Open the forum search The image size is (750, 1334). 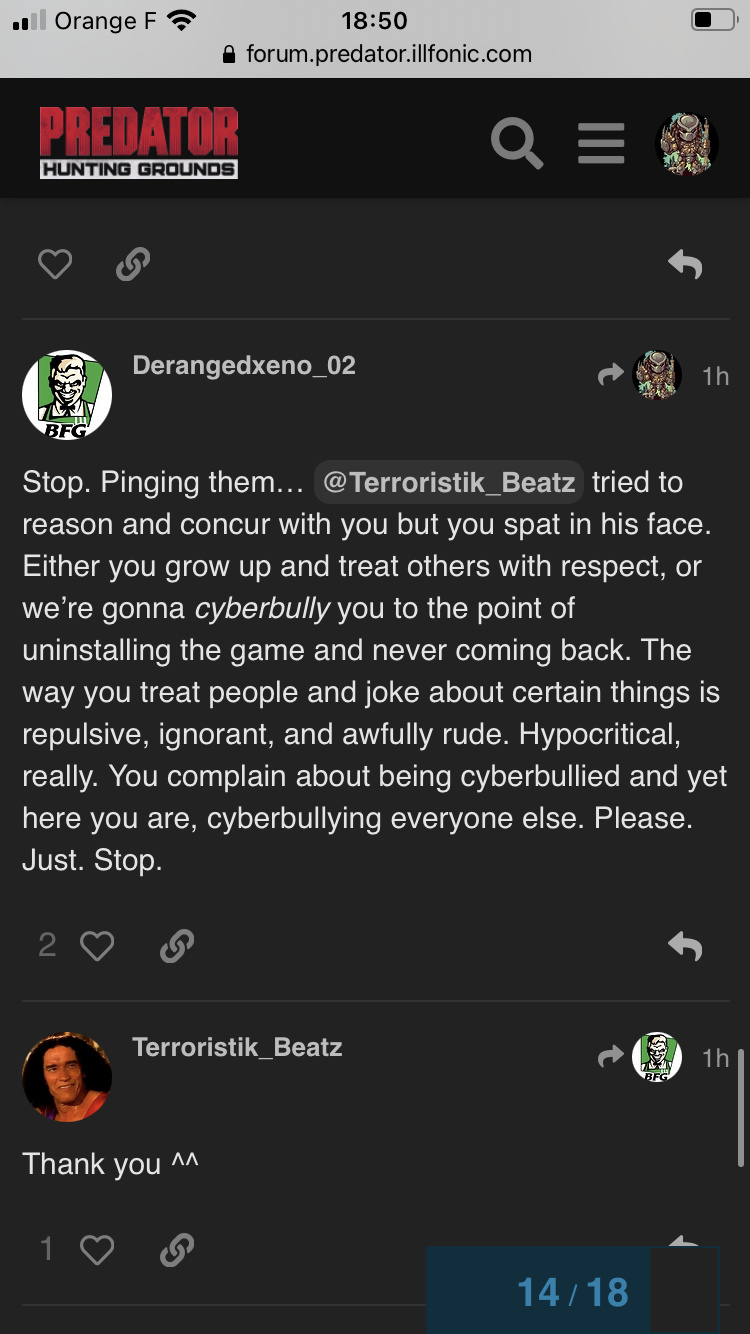pos(517,144)
